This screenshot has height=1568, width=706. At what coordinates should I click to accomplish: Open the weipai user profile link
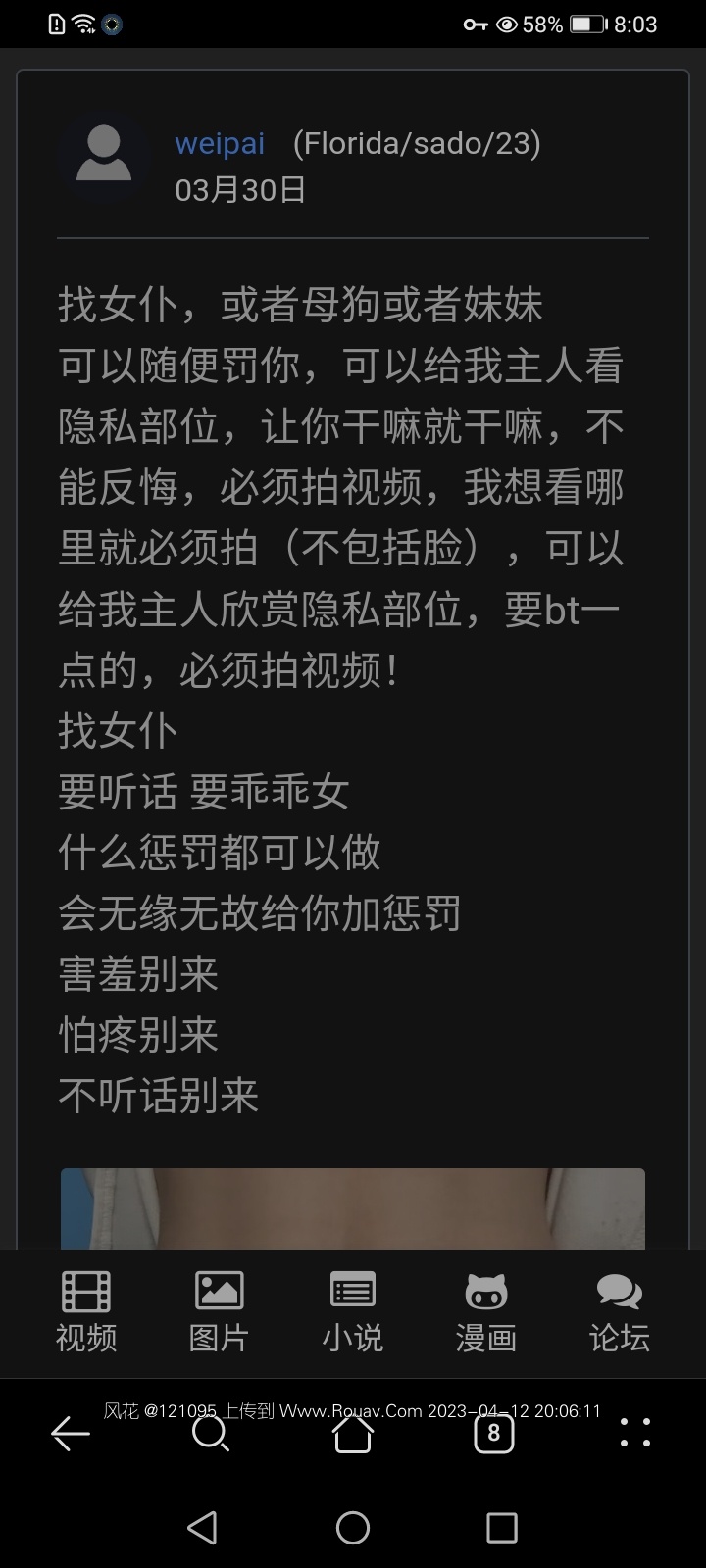(220, 144)
